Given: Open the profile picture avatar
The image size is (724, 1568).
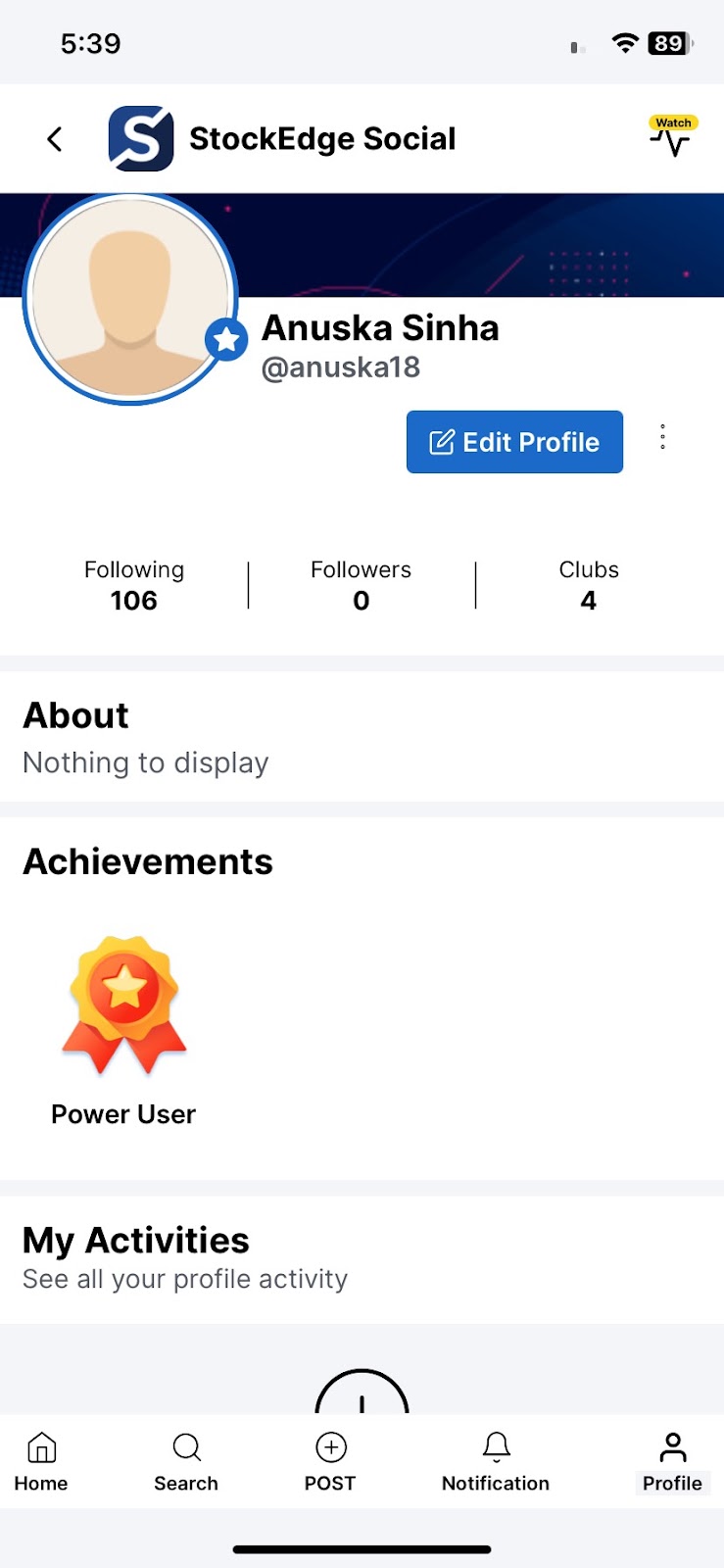Looking at the screenshot, I should tap(130, 298).
